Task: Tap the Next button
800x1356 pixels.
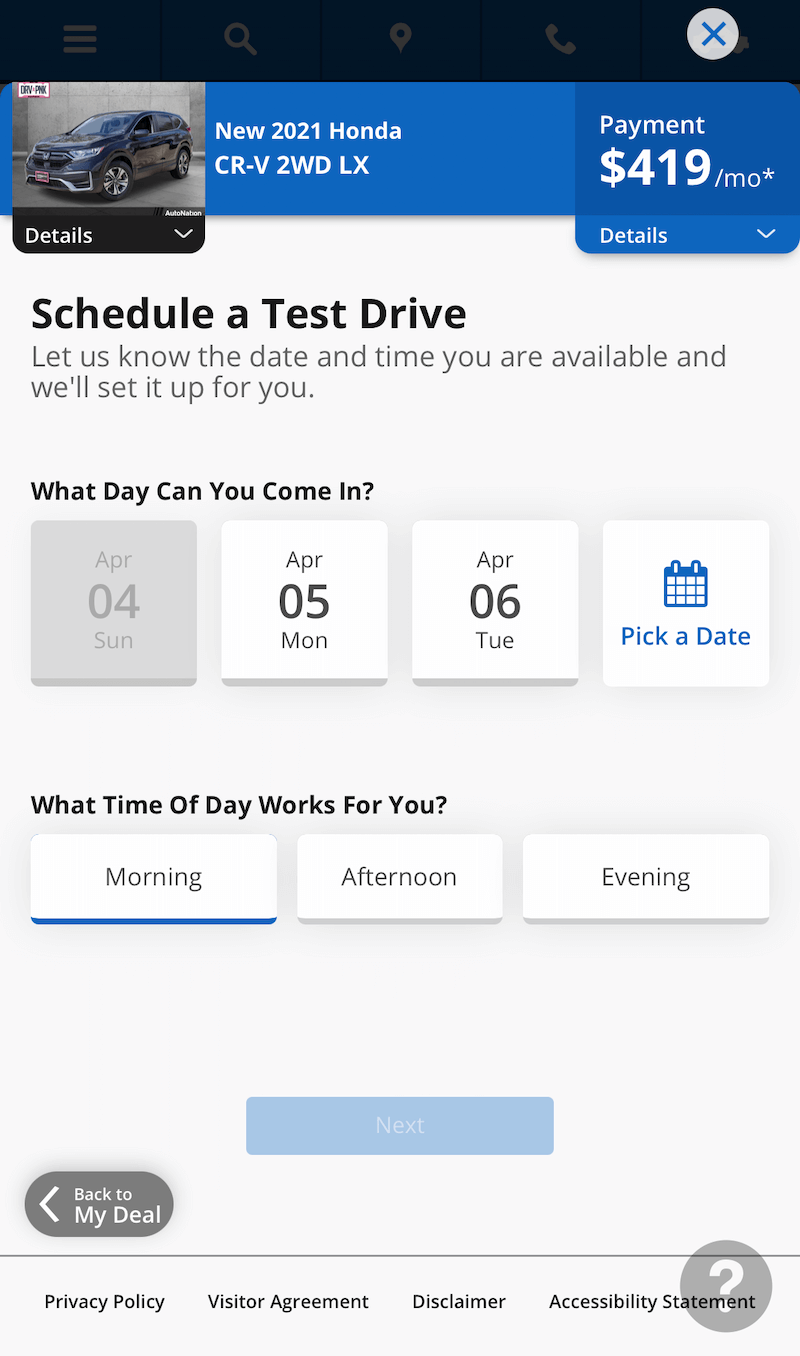Action: [x=400, y=1125]
